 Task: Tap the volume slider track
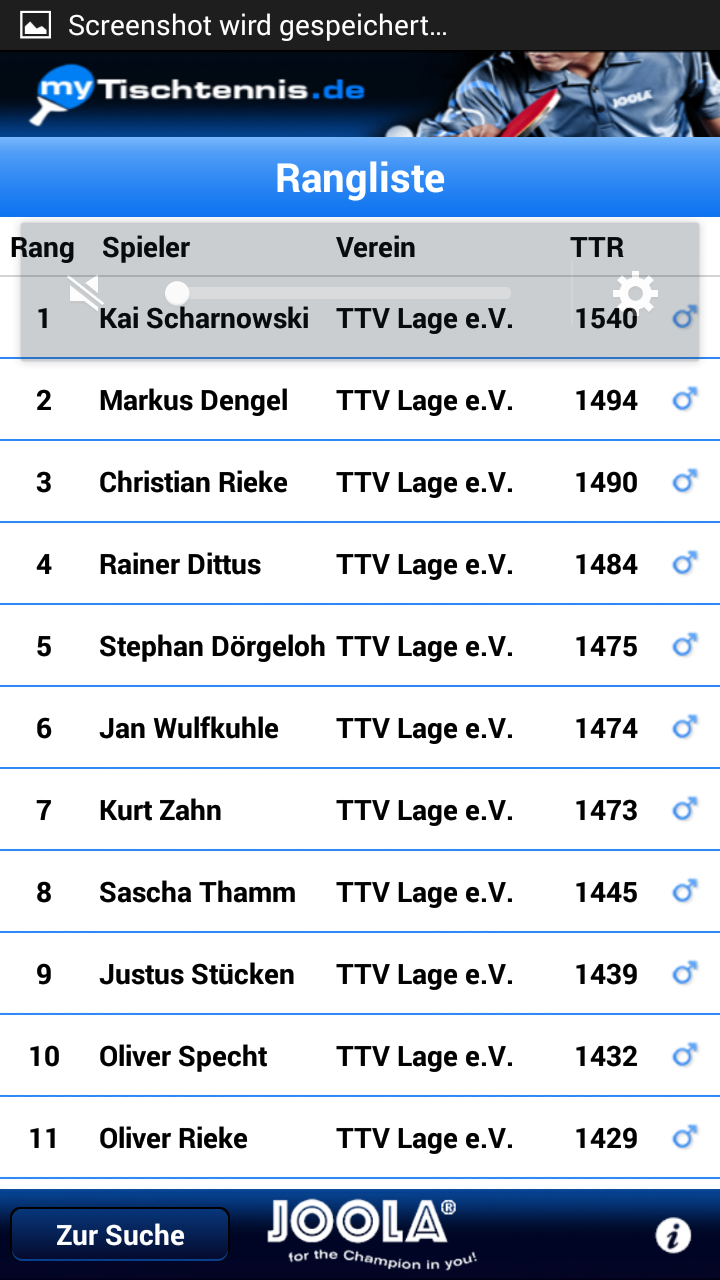coord(340,293)
